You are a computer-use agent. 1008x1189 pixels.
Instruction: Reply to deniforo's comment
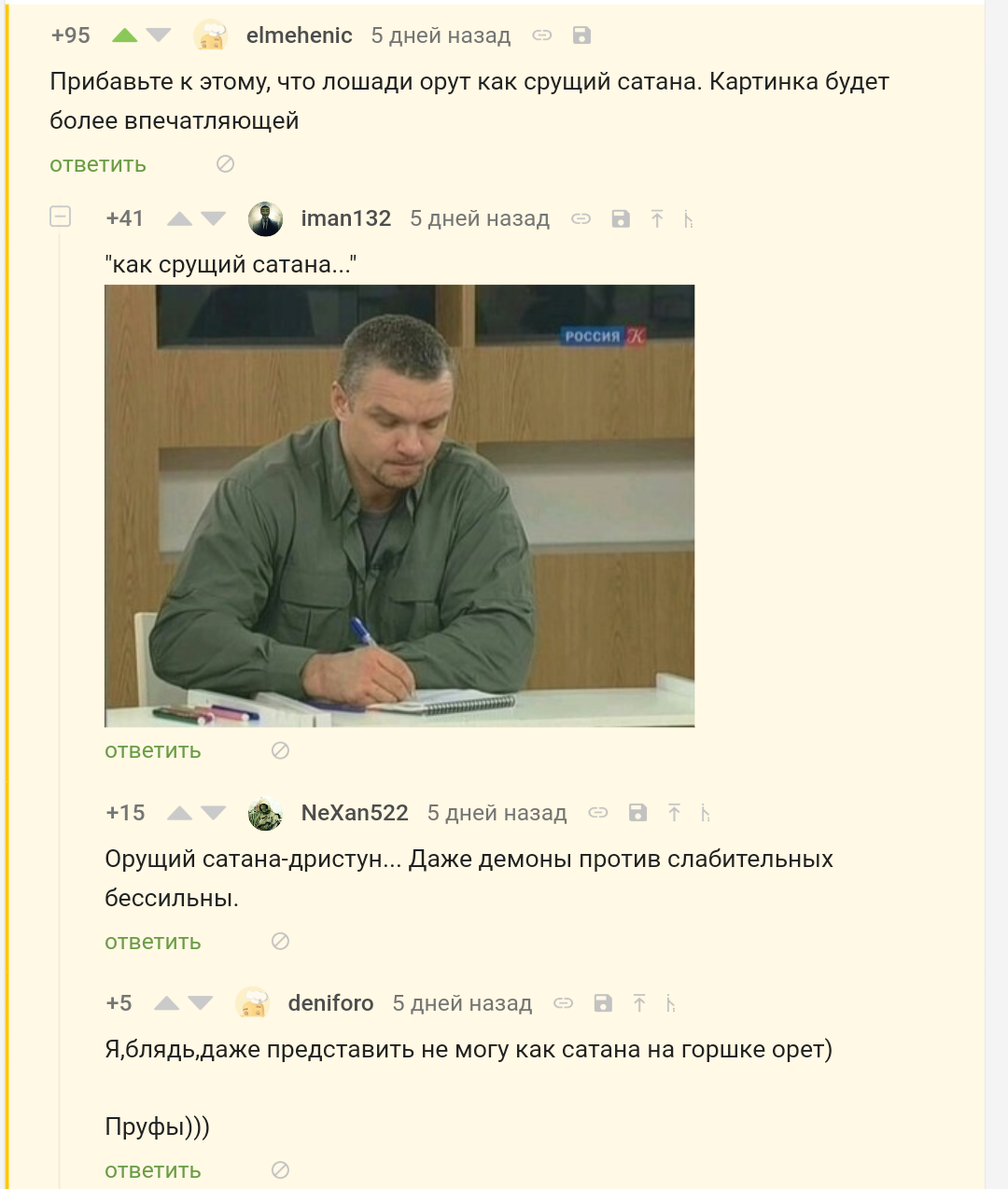click(153, 1170)
